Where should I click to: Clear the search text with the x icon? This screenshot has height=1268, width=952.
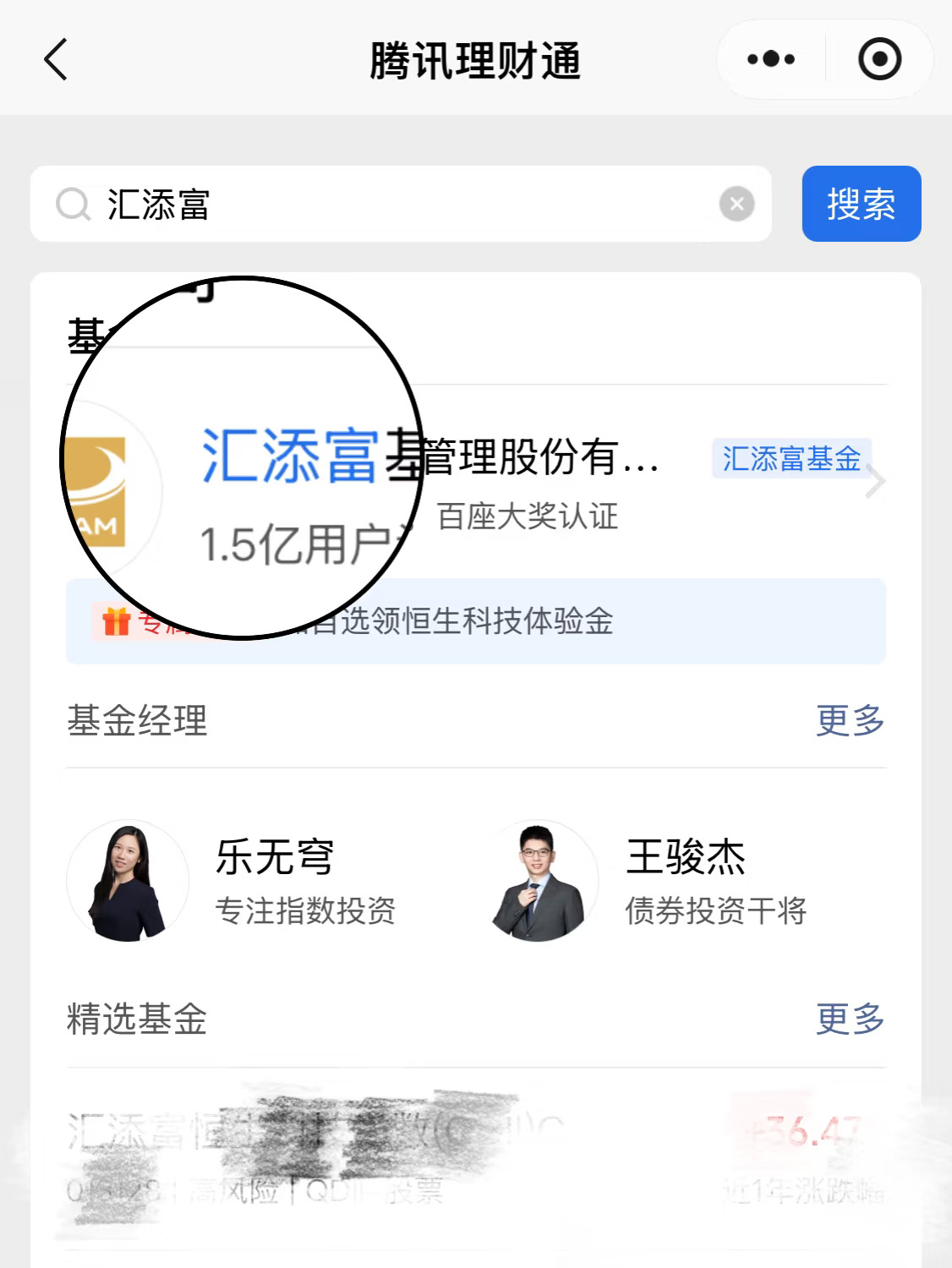(x=736, y=202)
